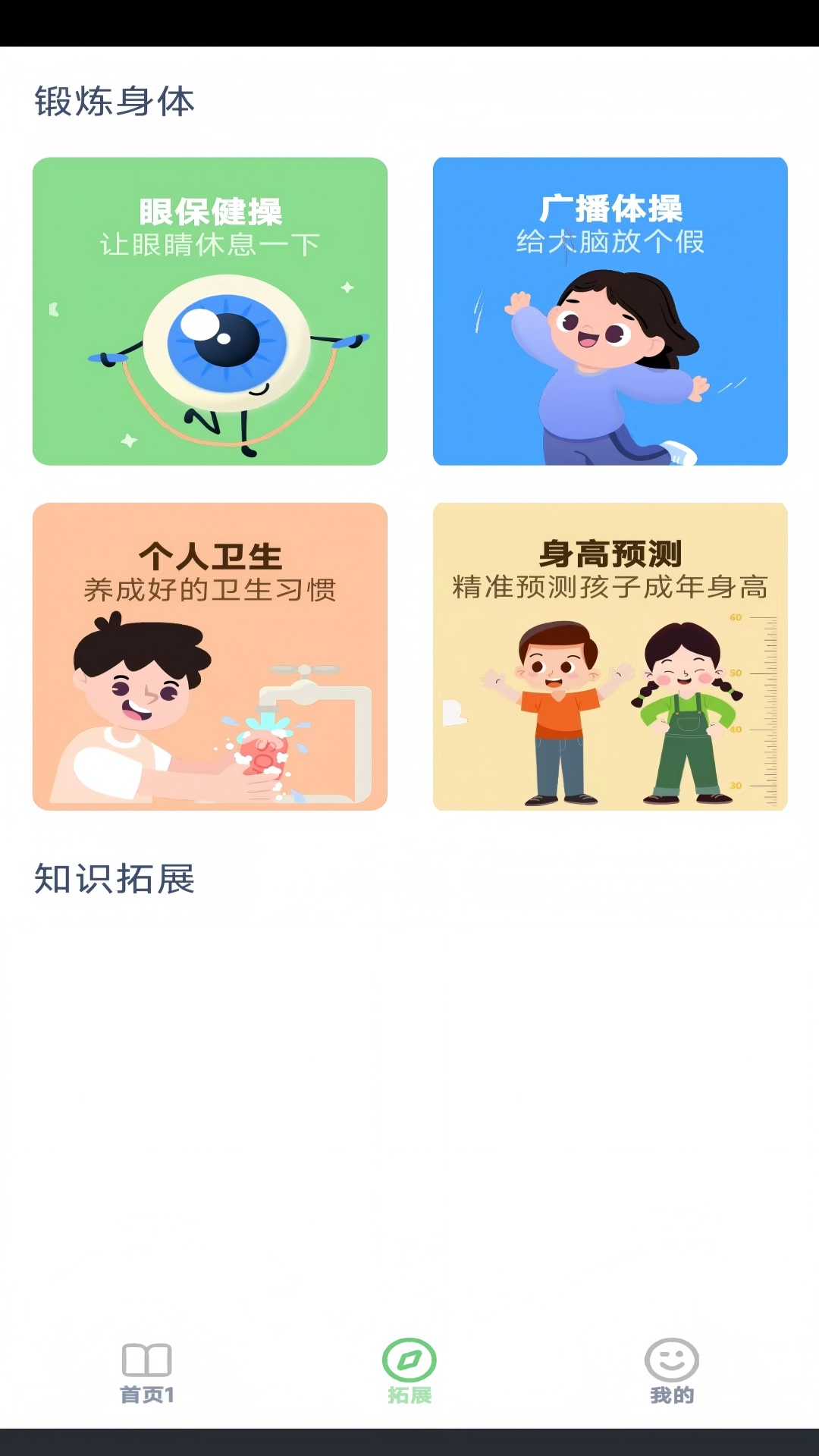
Task: Click the 锻炼身体 section heading
Action: pos(112,99)
